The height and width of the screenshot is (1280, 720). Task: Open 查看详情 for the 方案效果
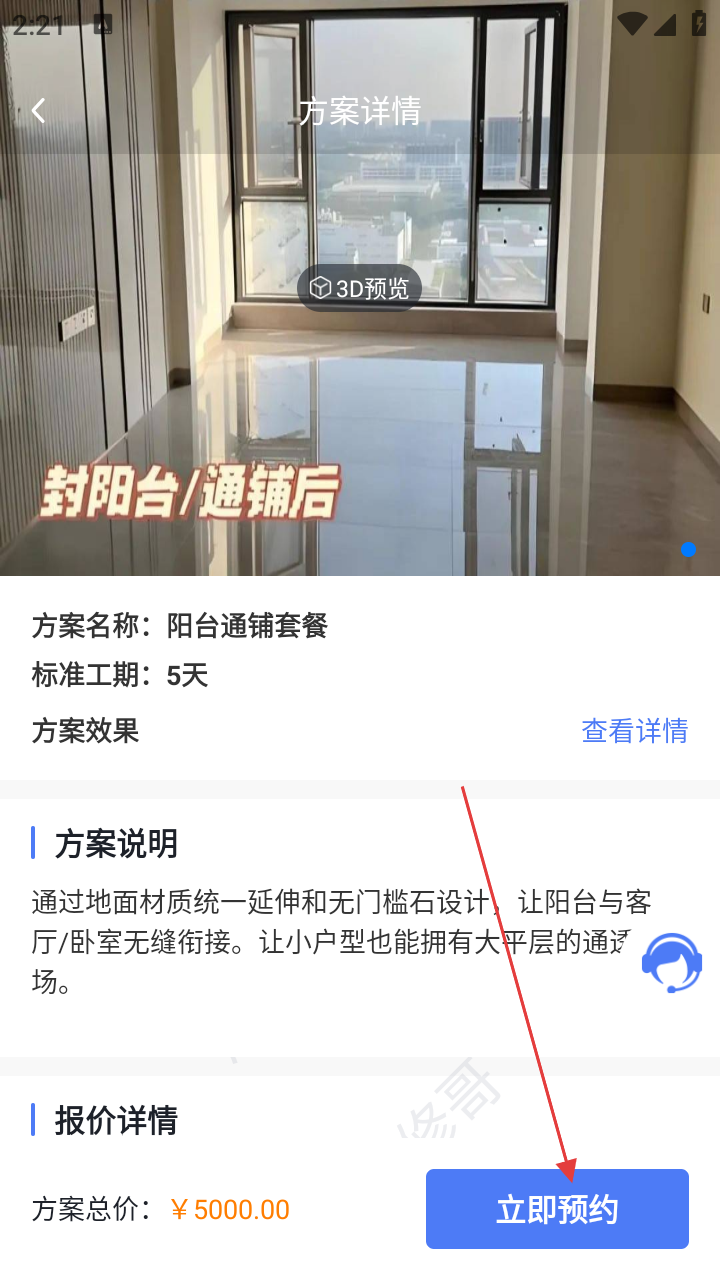pyautogui.click(x=634, y=731)
